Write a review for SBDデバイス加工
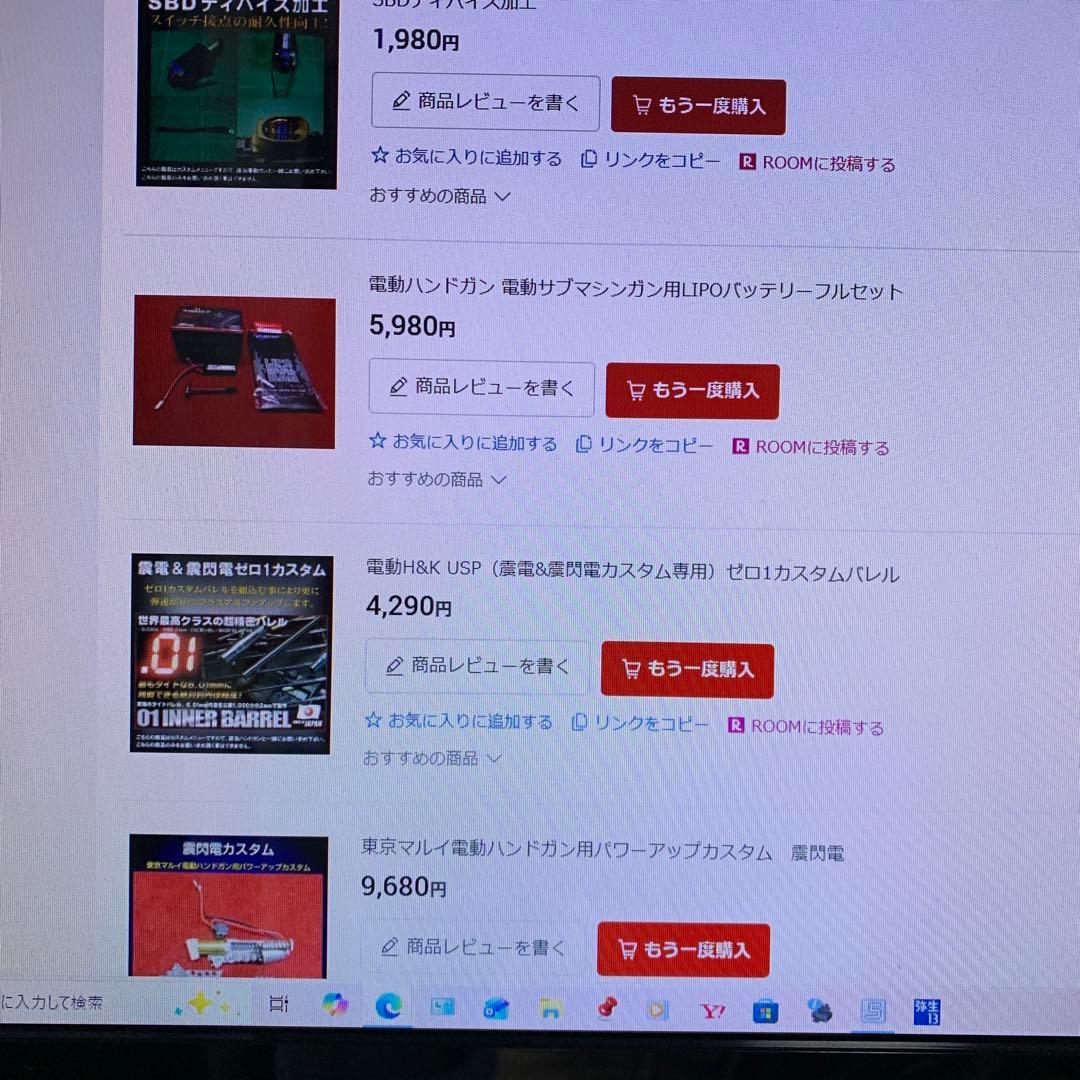Screen dimensions: 1080x1080 pyautogui.click(x=485, y=102)
